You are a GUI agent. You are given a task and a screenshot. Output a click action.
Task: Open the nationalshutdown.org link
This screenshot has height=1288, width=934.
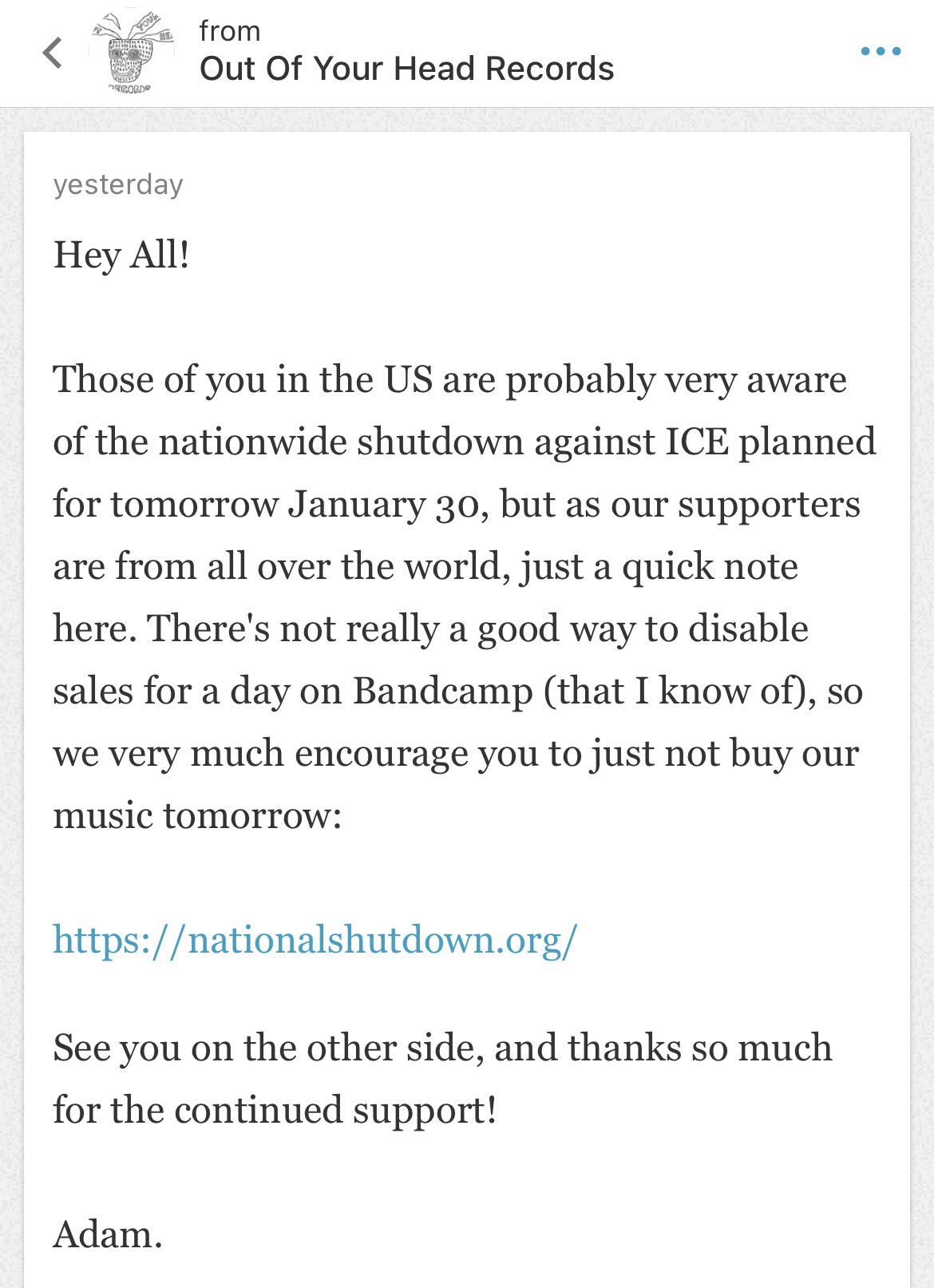point(315,939)
